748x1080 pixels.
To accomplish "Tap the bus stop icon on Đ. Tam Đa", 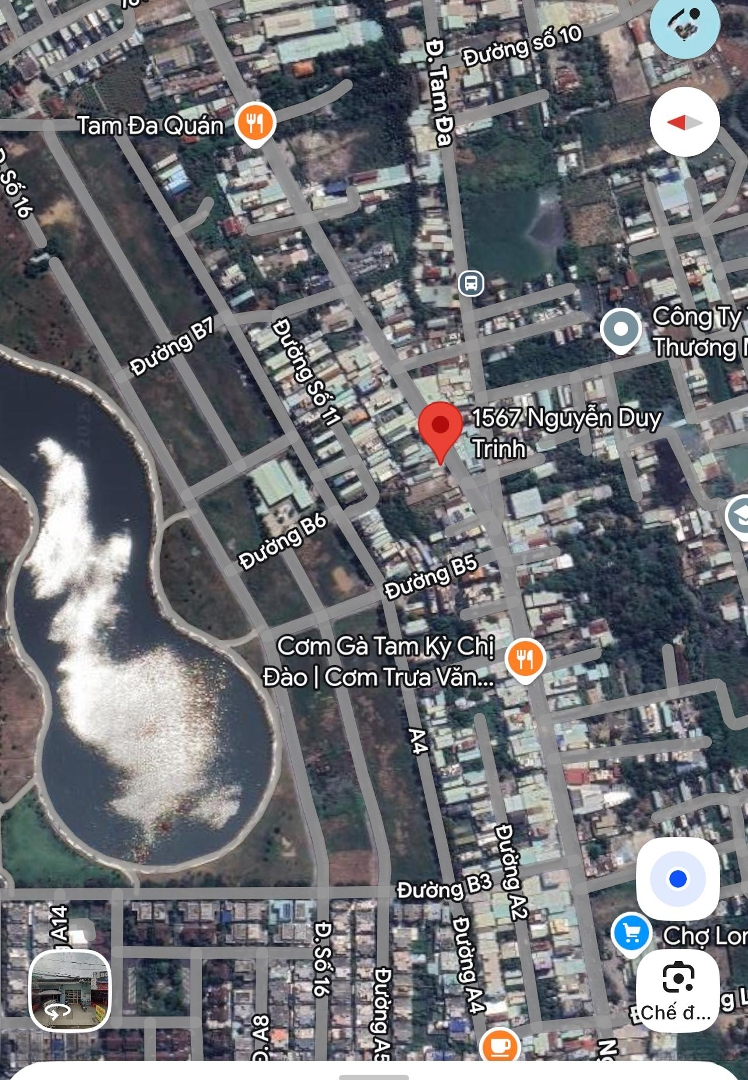I will [x=471, y=283].
